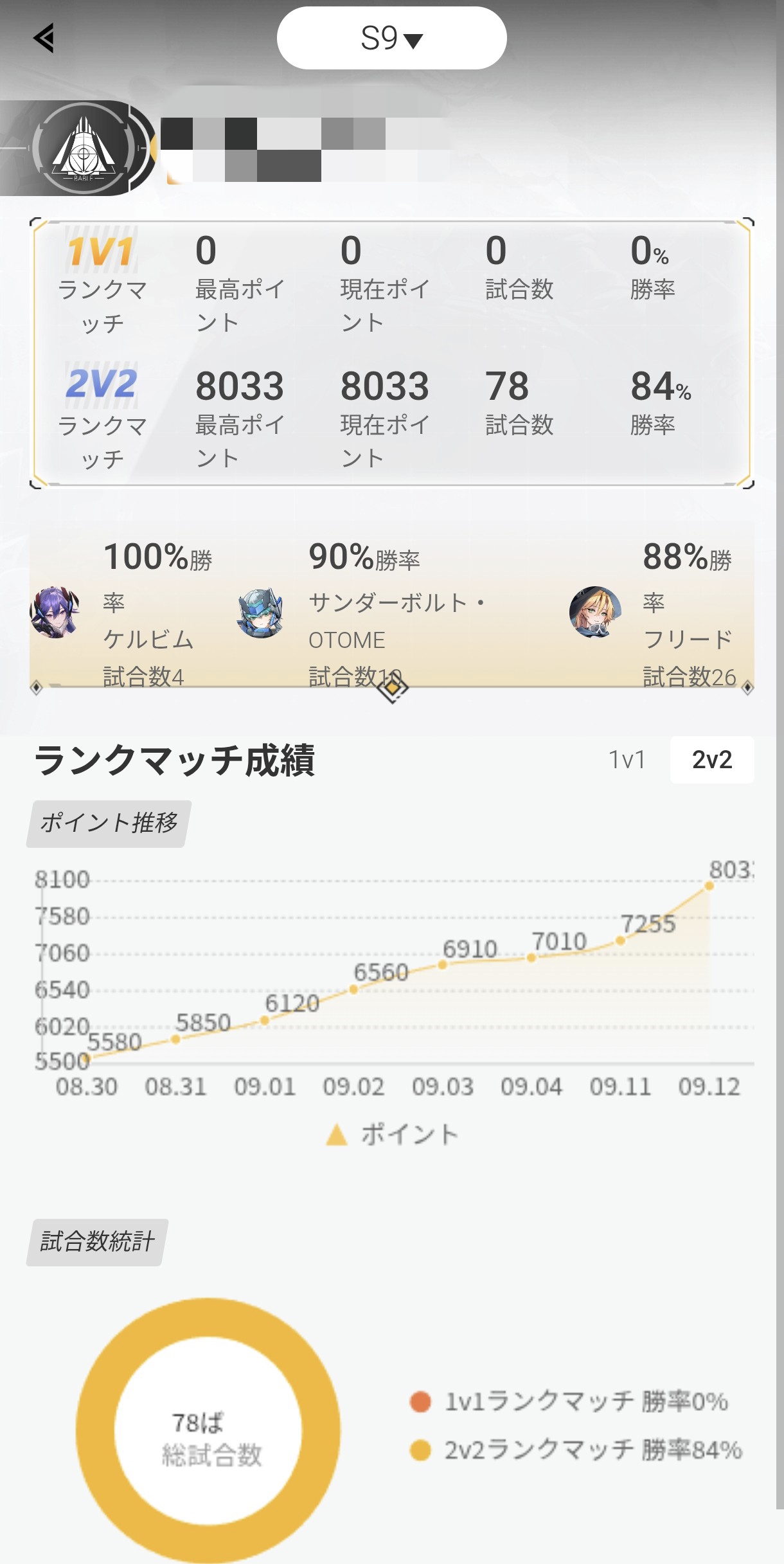The image size is (784, 1564).
Task: Toggle the ポイント legend item on the chart
Action: coord(392,1135)
